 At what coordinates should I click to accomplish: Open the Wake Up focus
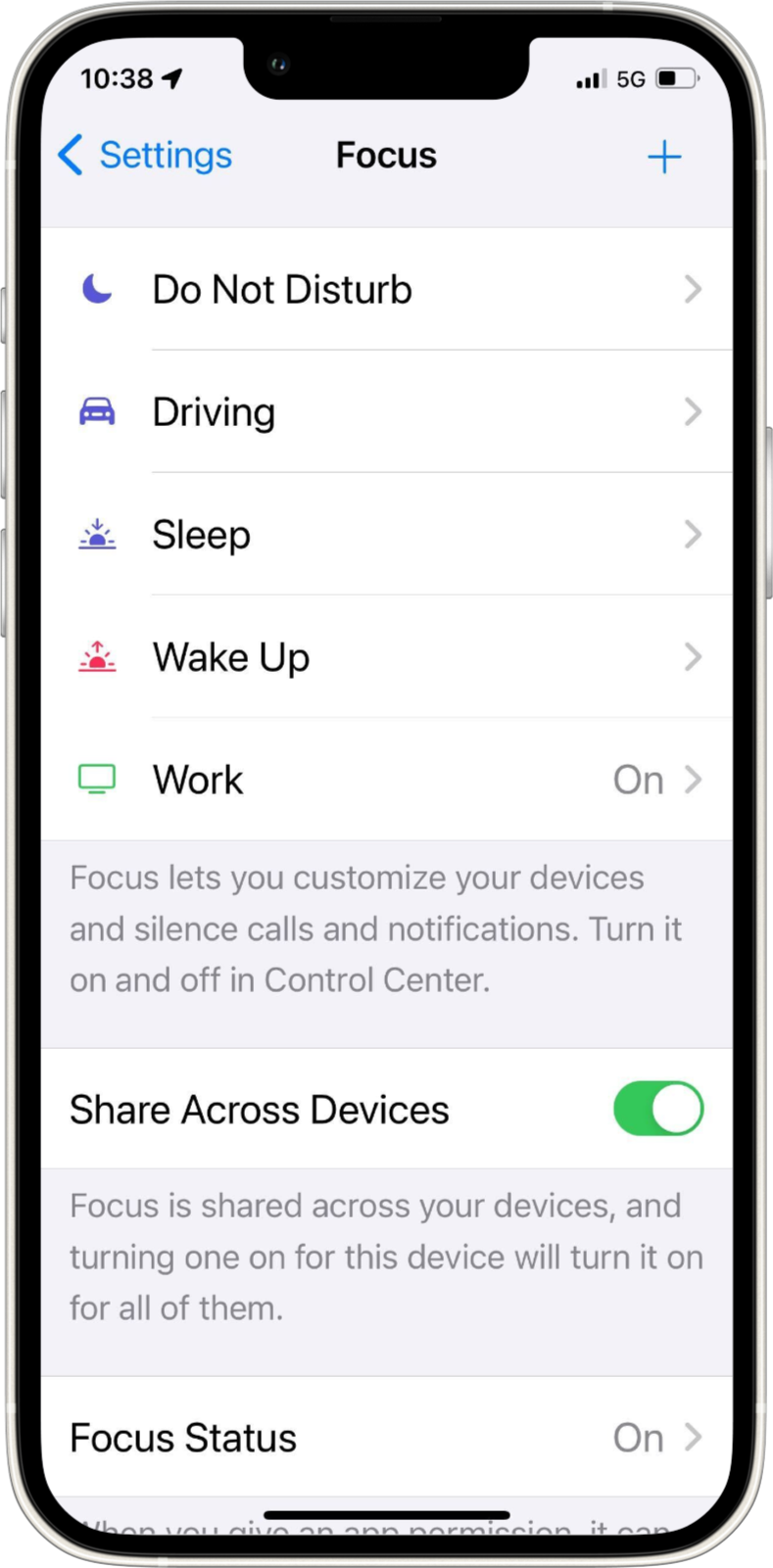pos(387,656)
